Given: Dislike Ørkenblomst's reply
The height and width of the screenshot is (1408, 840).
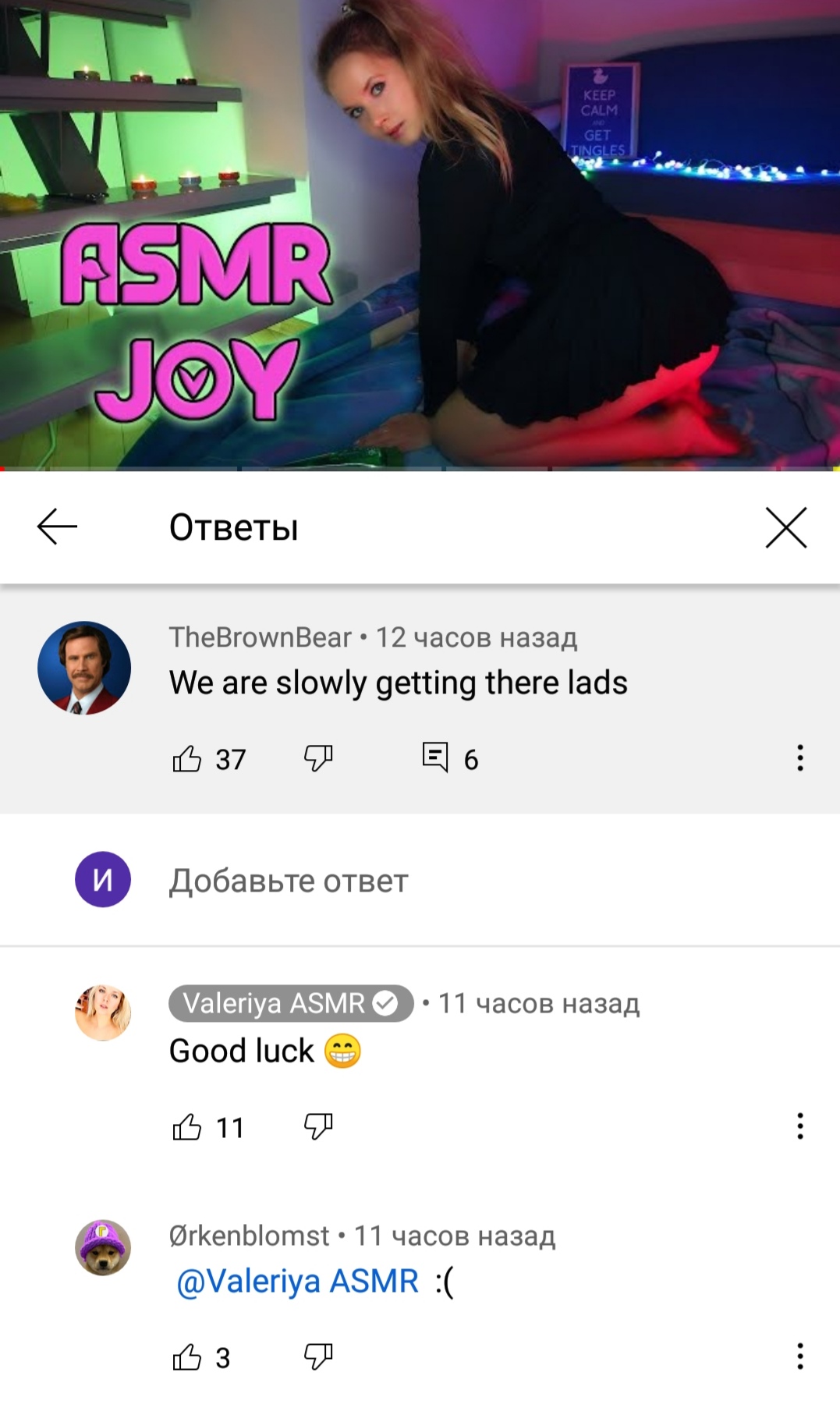Looking at the screenshot, I should (x=318, y=1357).
